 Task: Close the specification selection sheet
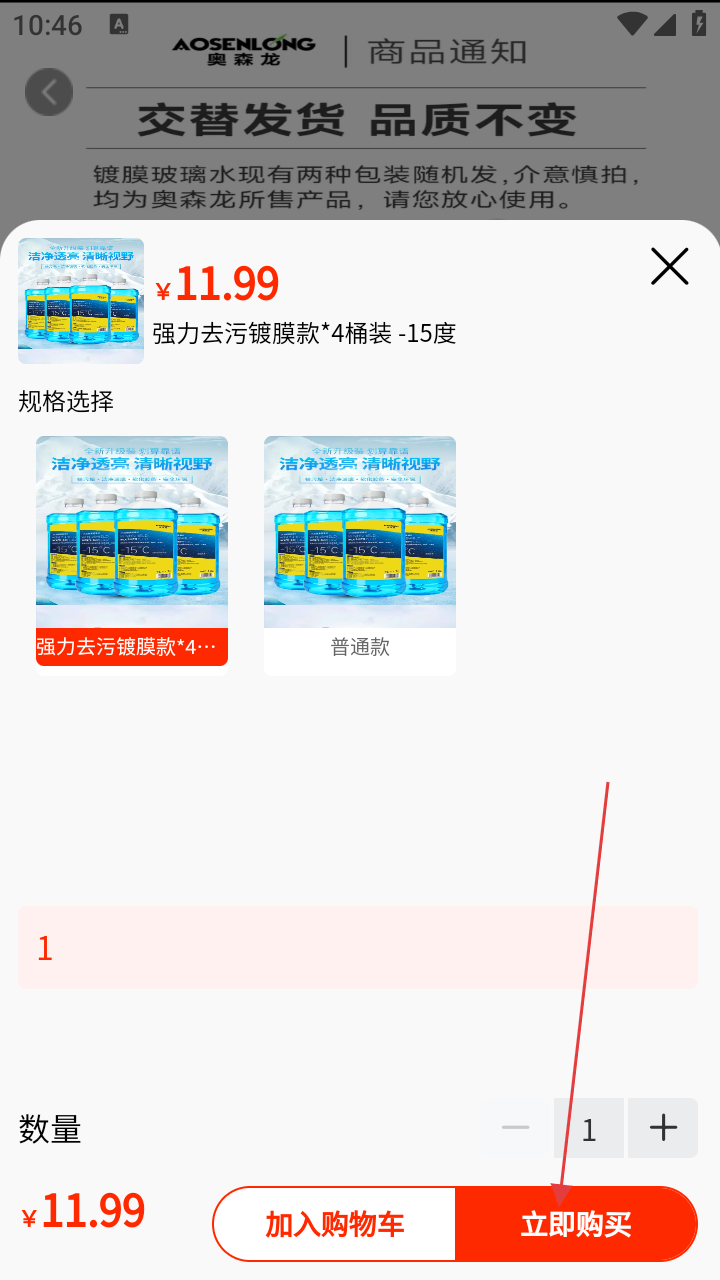[x=669, y=267]
